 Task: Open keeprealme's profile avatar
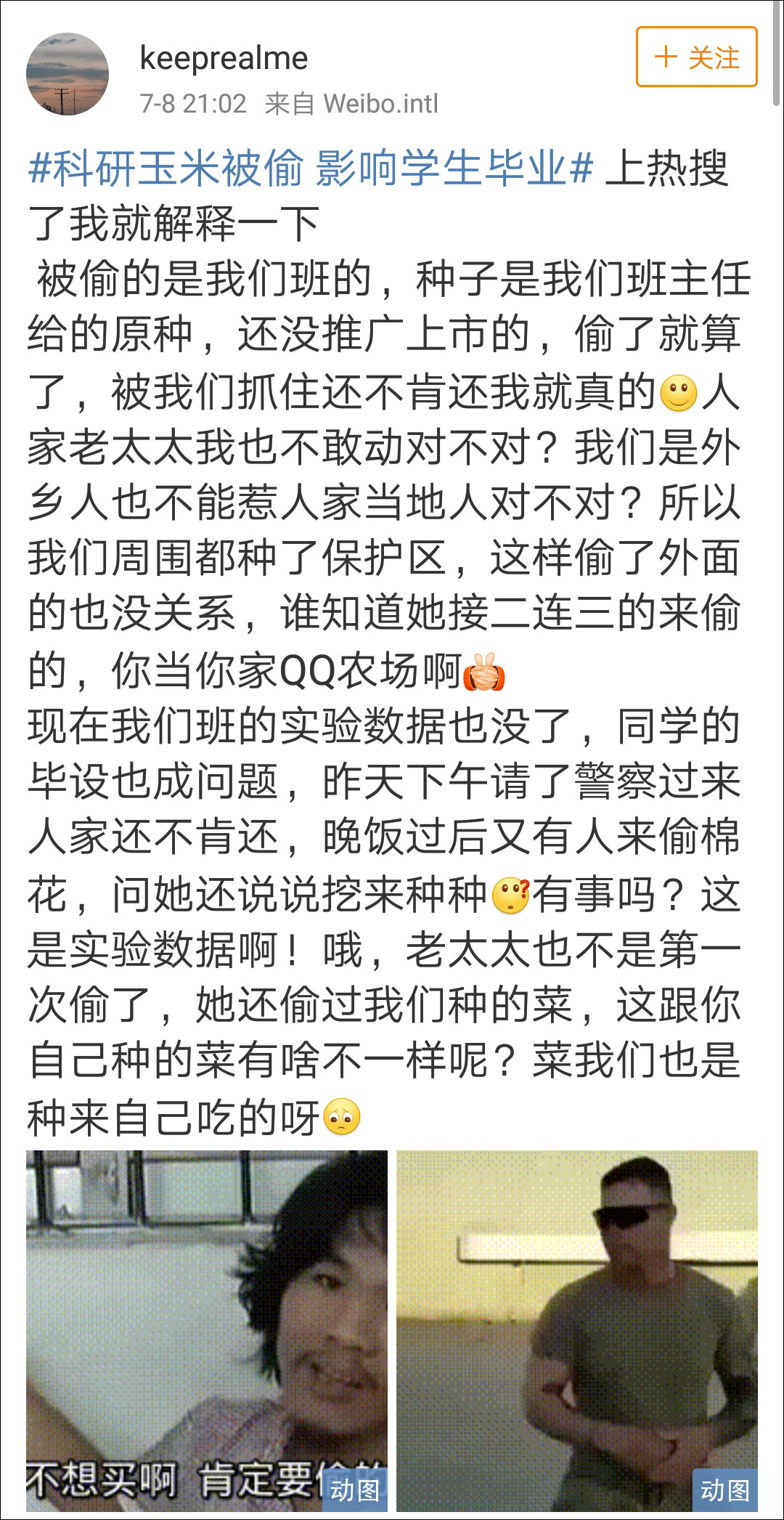pos(68,73)
